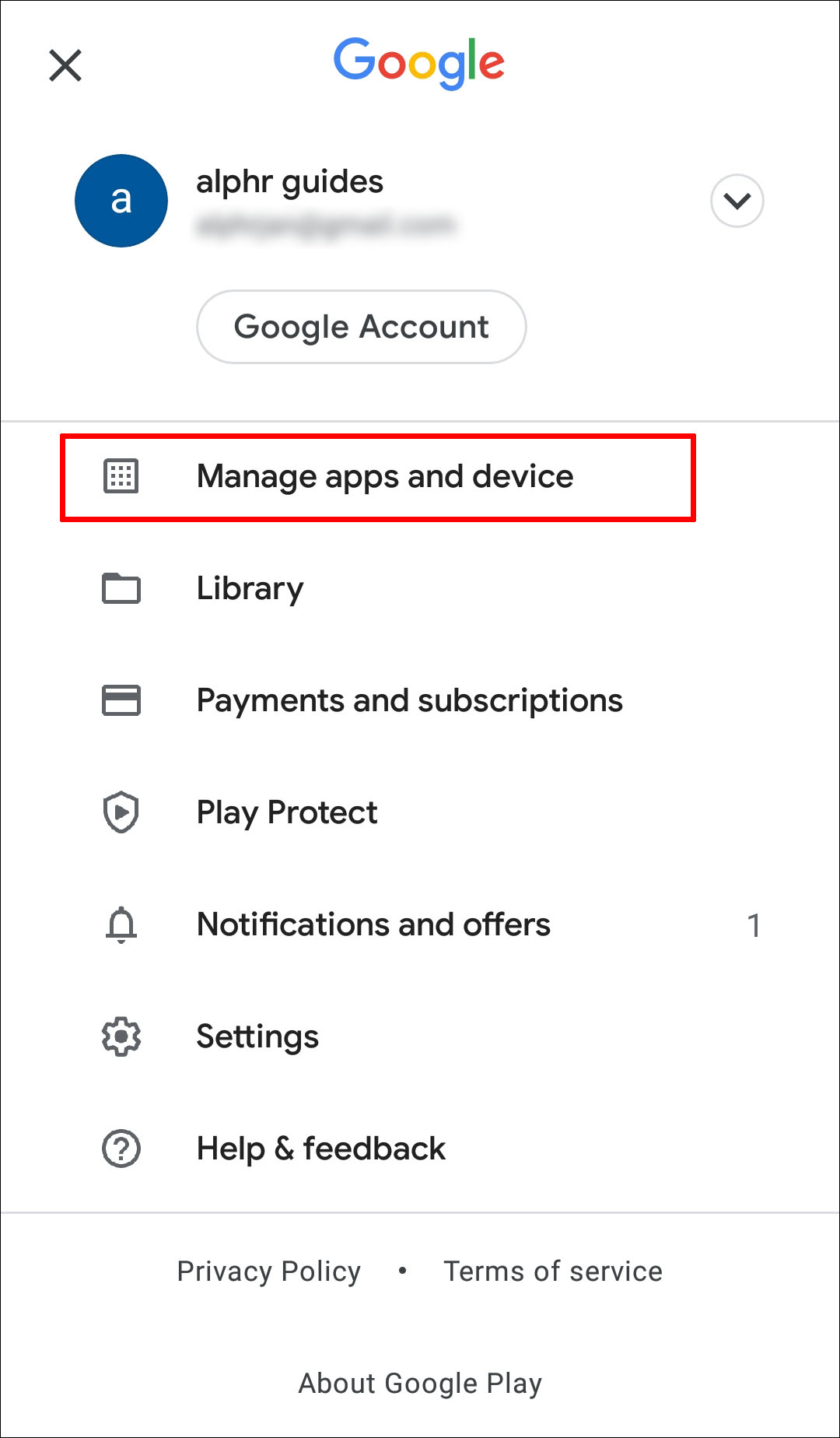Open the Payments and subscriptions card icon
The image size is (840, 1438).
tap(121, 700)
